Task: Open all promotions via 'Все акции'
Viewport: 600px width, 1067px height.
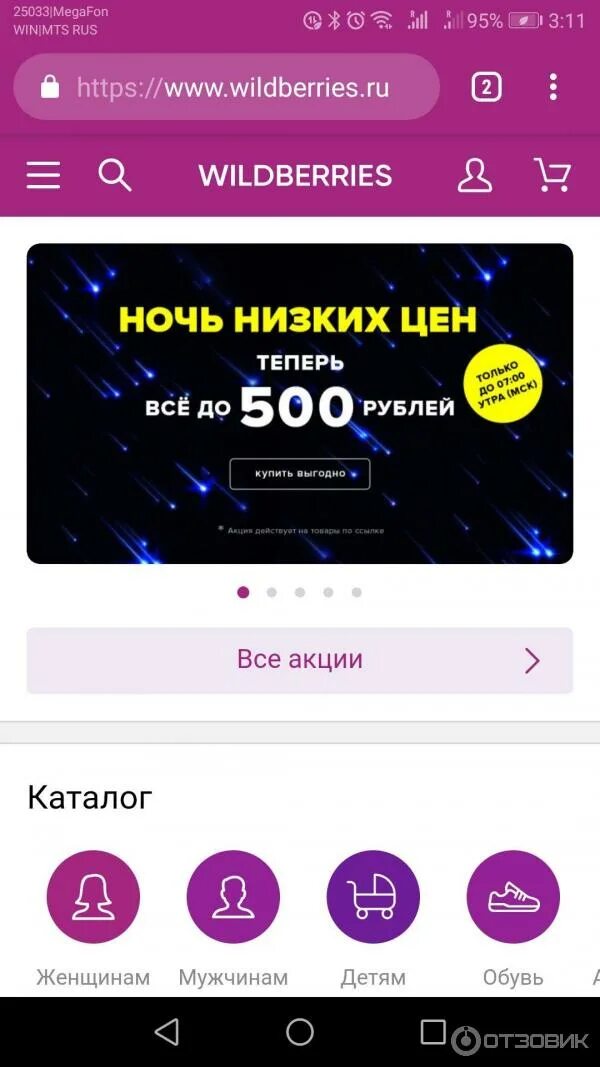Action: 300,660
